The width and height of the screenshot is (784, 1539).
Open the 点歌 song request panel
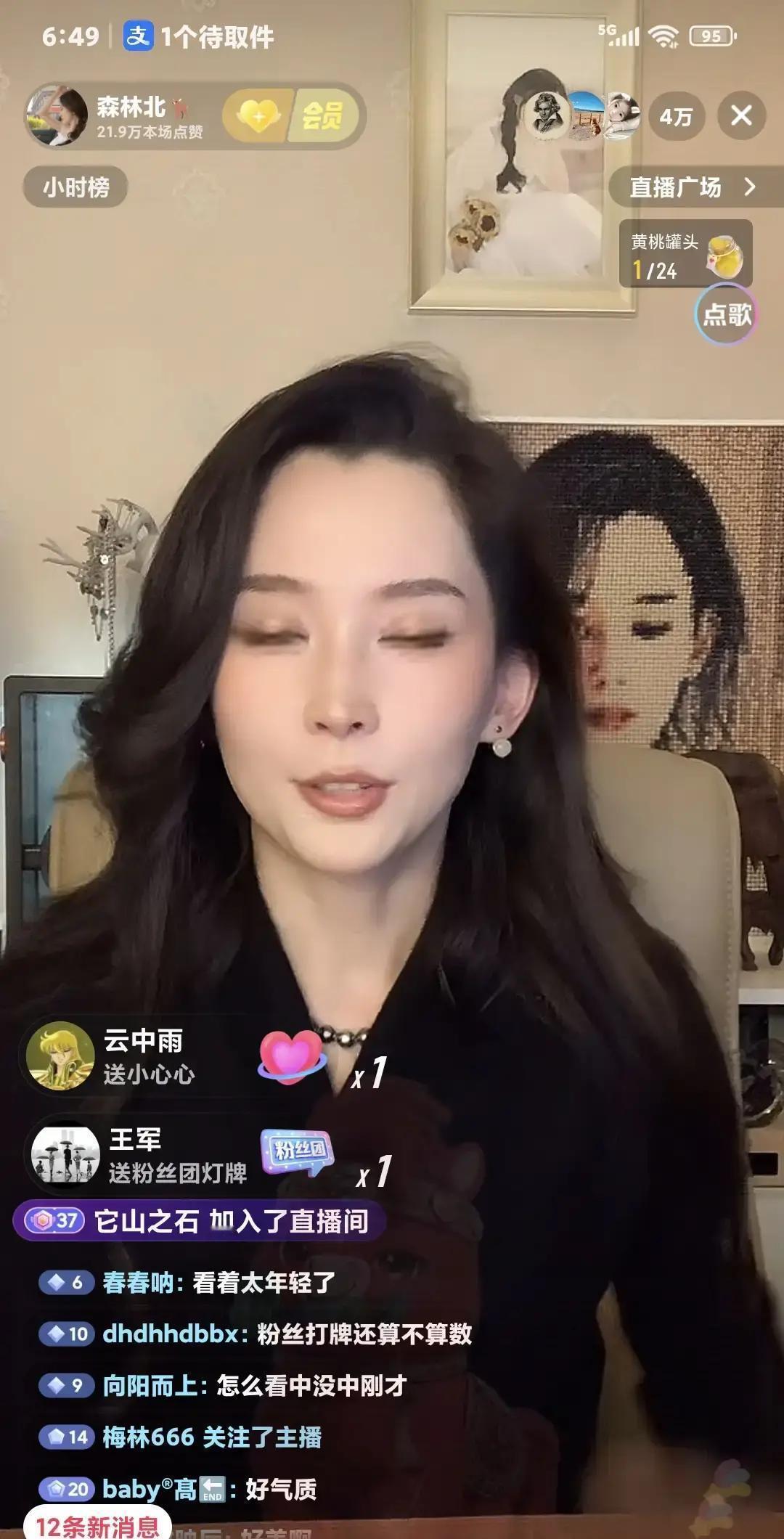(726, 313)
